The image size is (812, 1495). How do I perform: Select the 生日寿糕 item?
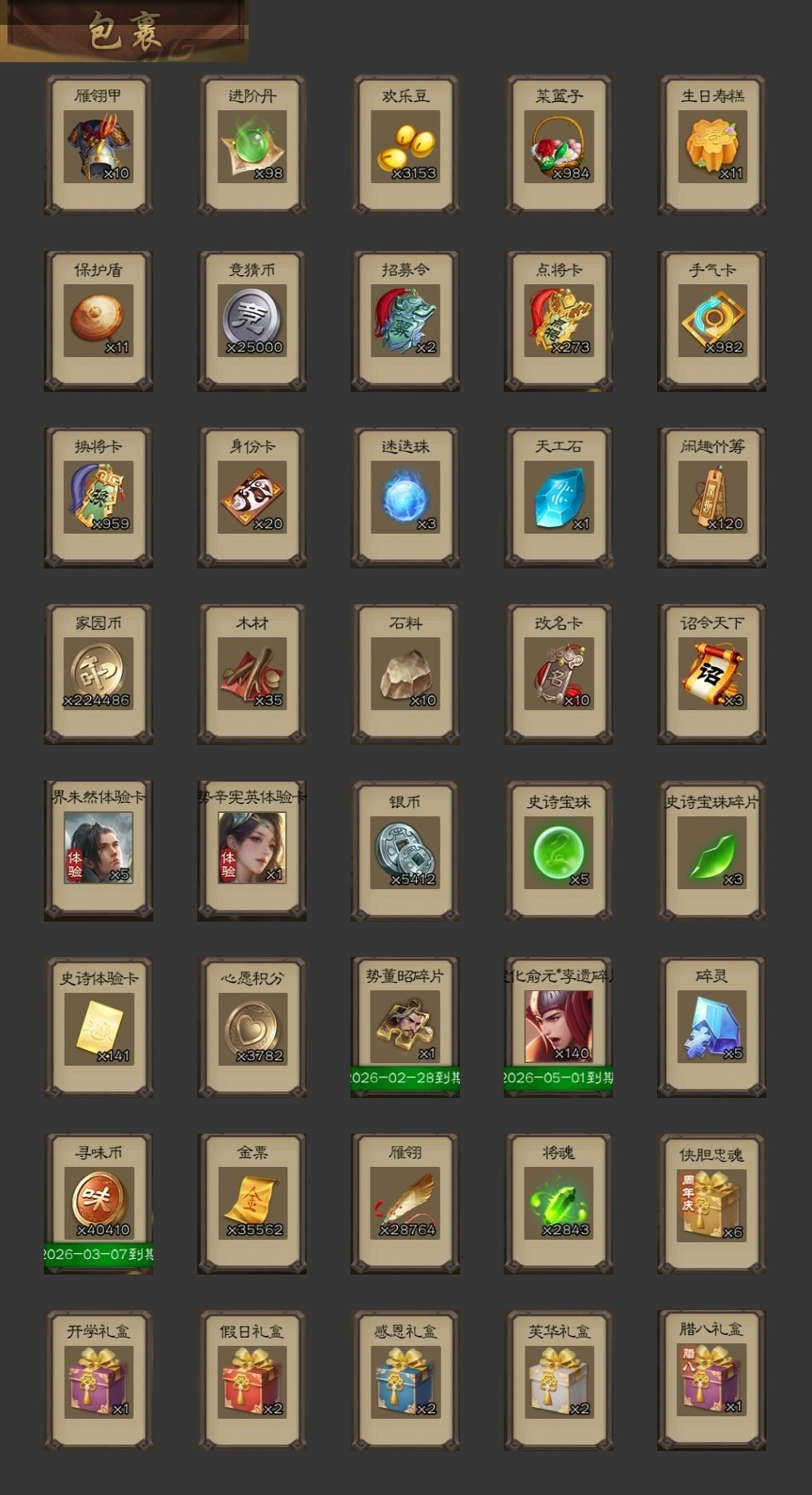(712, 147)
